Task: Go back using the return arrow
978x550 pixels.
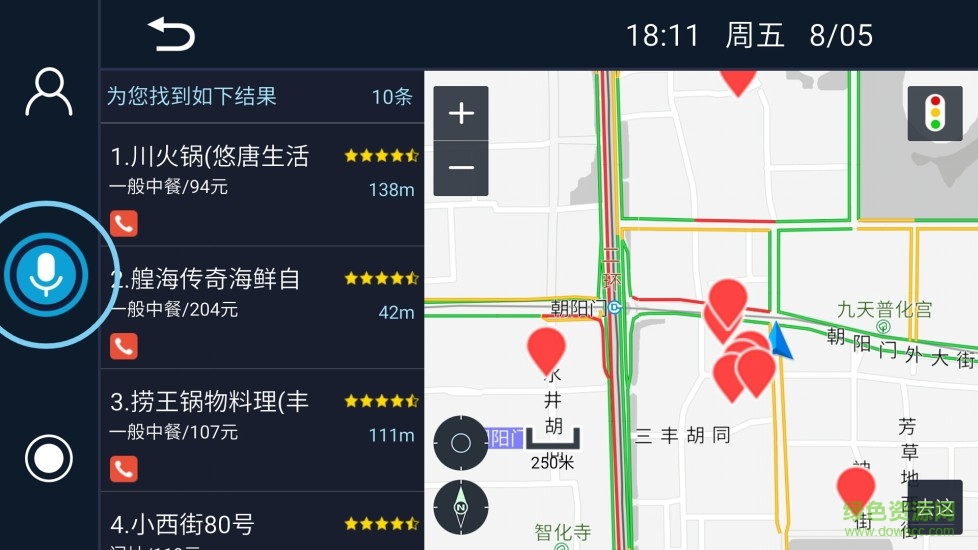Action: tap(171, 35)
